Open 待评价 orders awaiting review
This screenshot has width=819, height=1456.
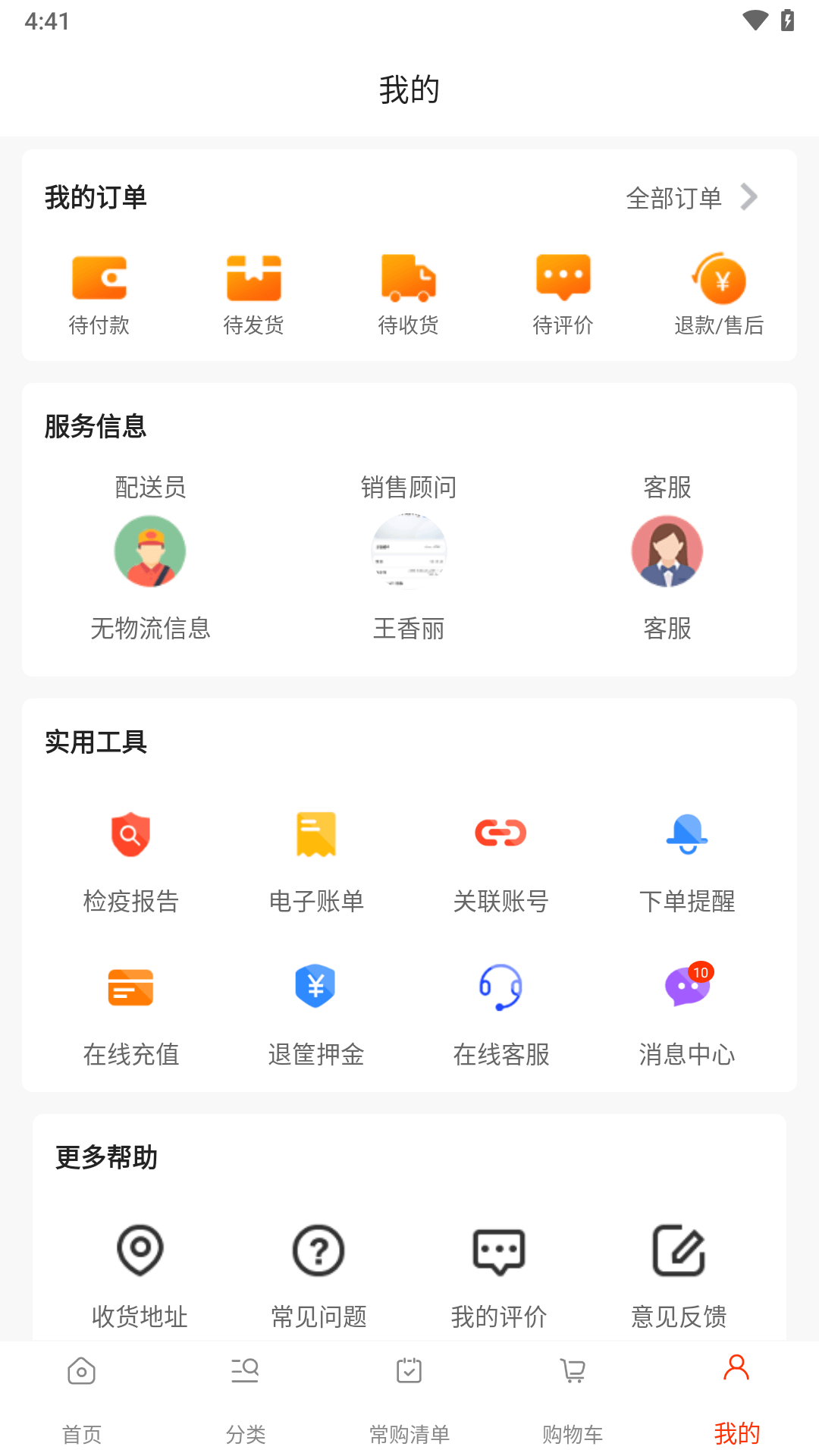click(563, 293)
